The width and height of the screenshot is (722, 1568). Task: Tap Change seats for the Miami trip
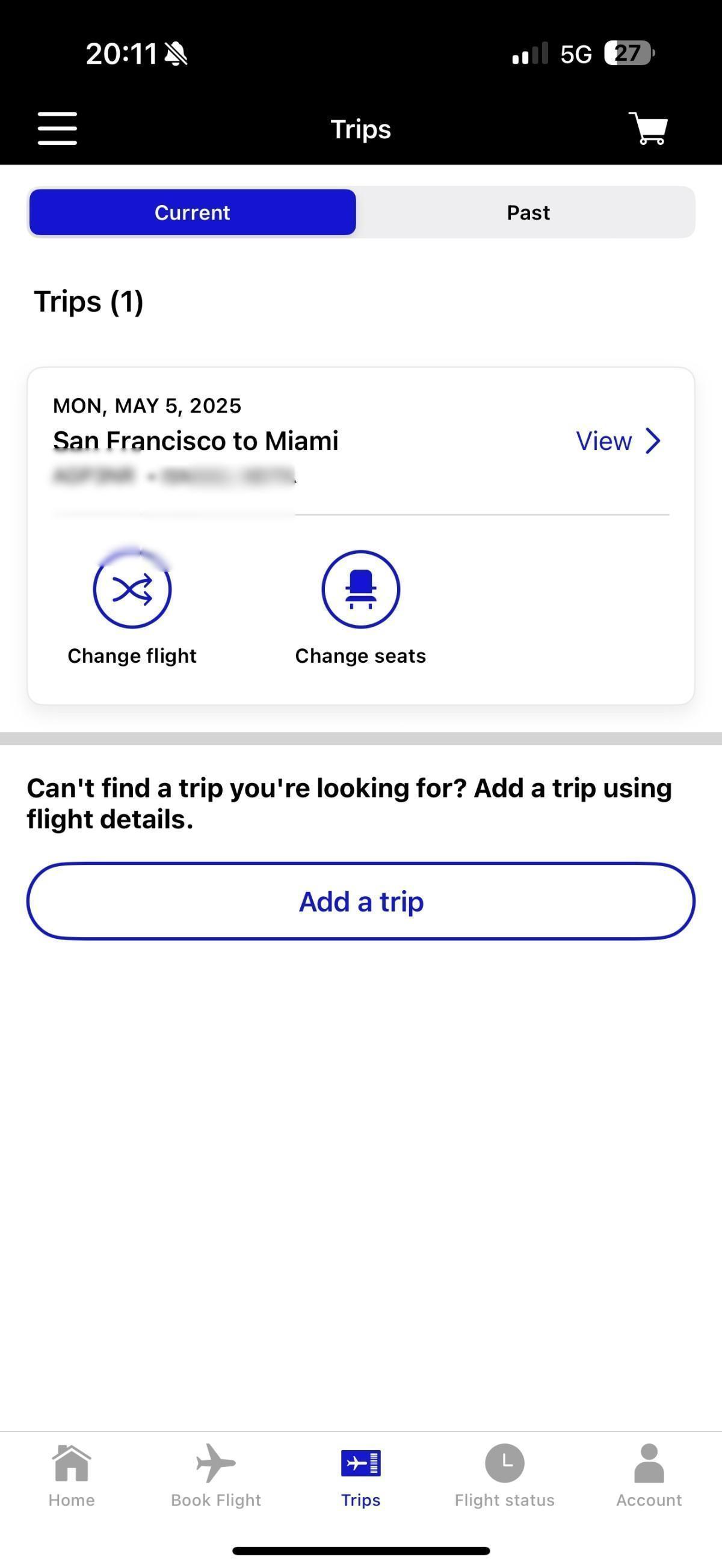click(360, 608)
